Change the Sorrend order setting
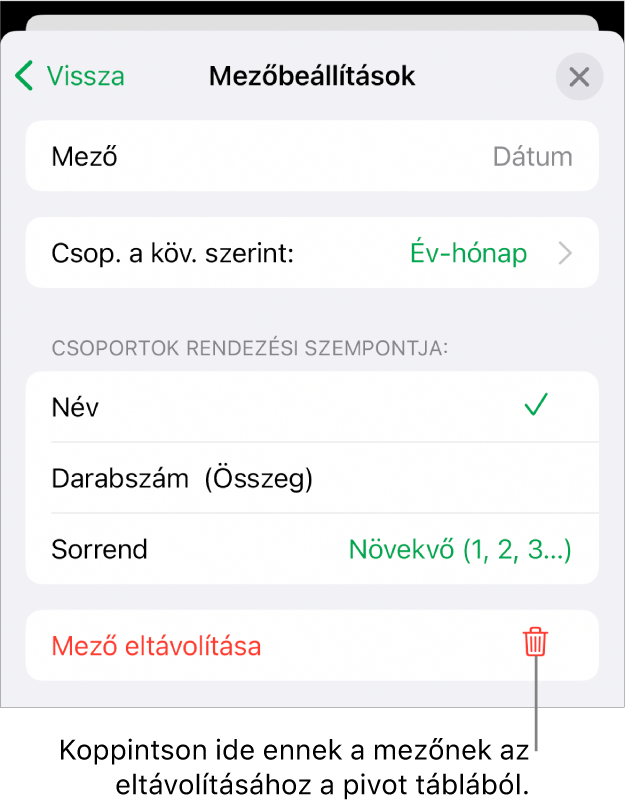This screenshot has width=627, height=806. click(312, 549)
